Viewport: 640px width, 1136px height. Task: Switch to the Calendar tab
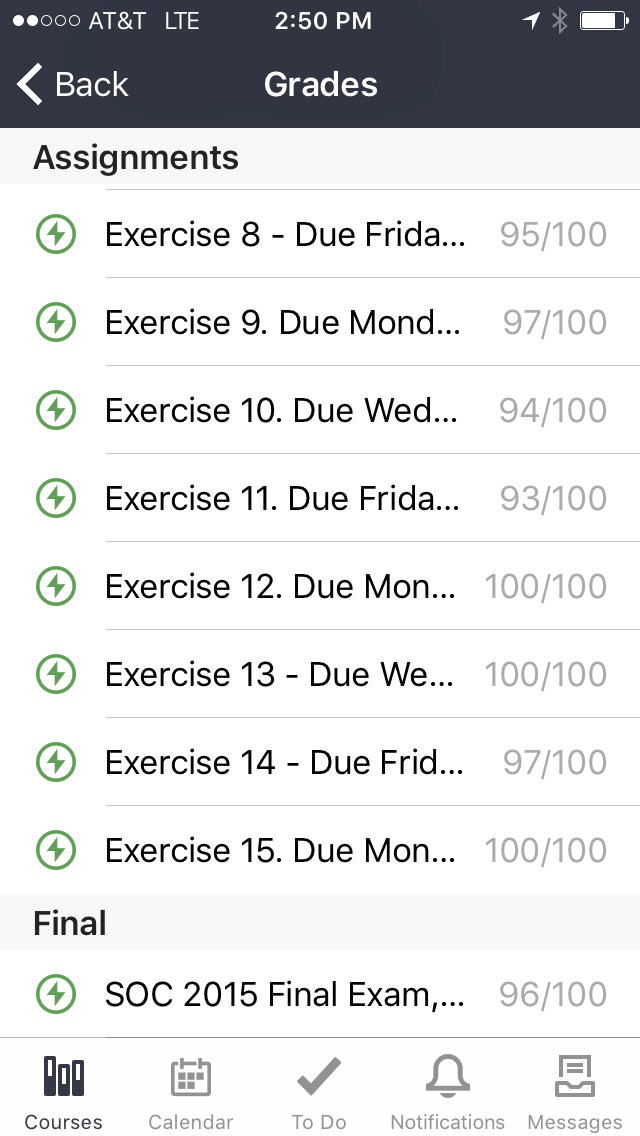pyautogui.click(x=190, y=1090)
